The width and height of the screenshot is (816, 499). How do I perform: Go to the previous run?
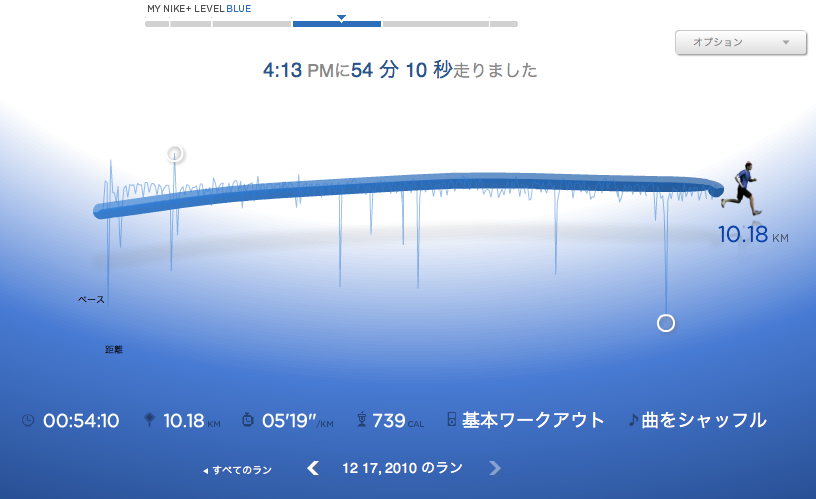(313, 468)
